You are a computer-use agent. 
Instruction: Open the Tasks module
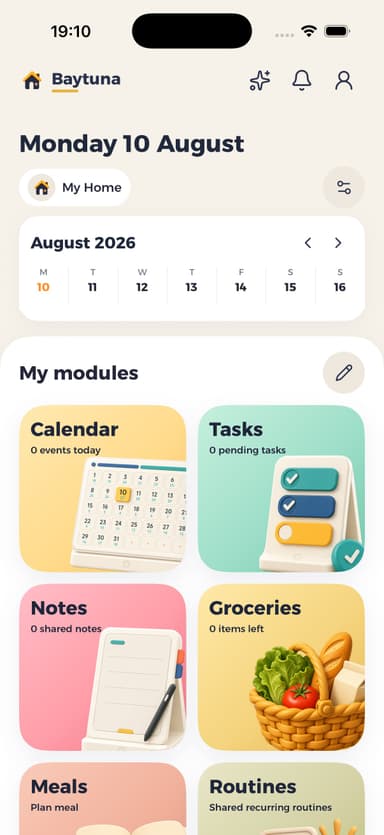point(281,489)
